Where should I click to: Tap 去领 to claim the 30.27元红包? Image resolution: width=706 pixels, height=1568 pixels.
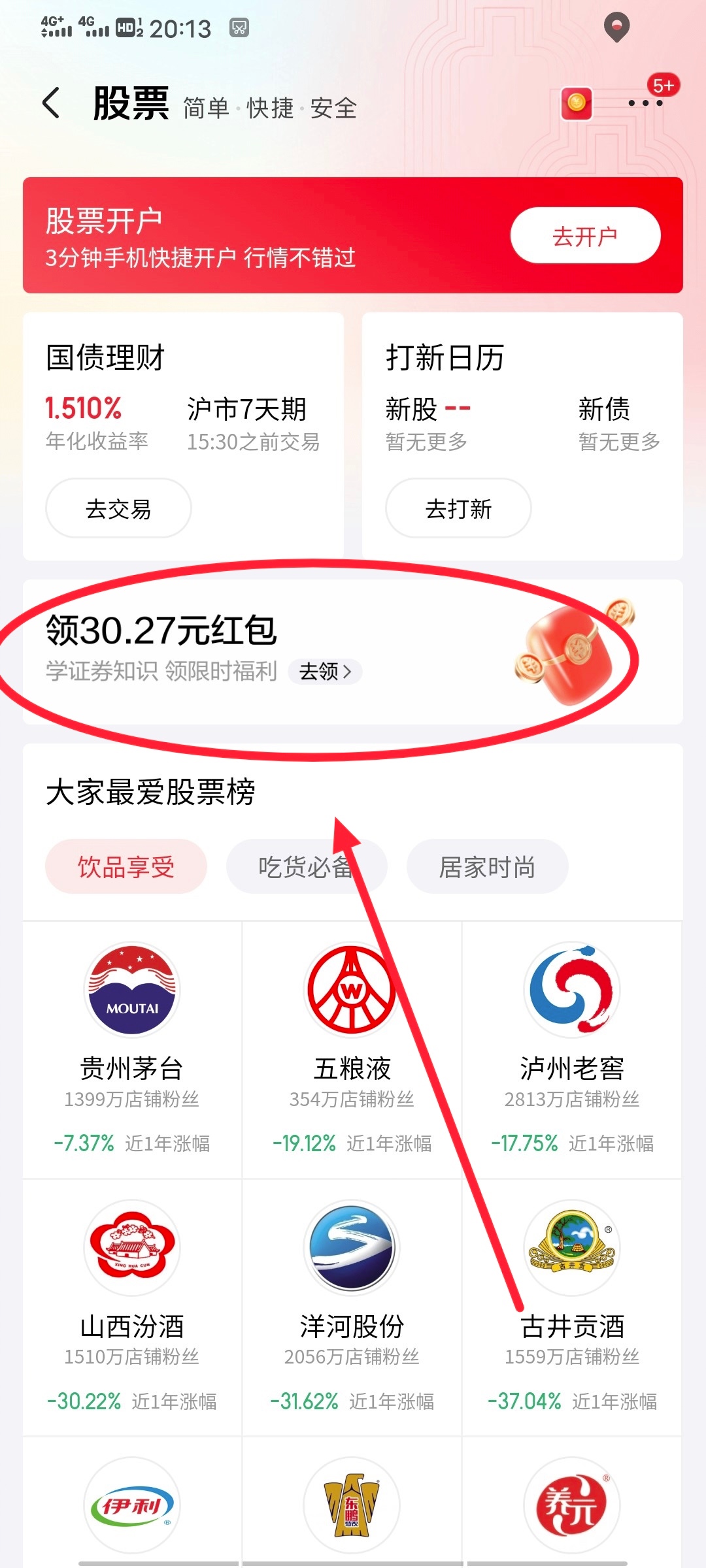325,671
